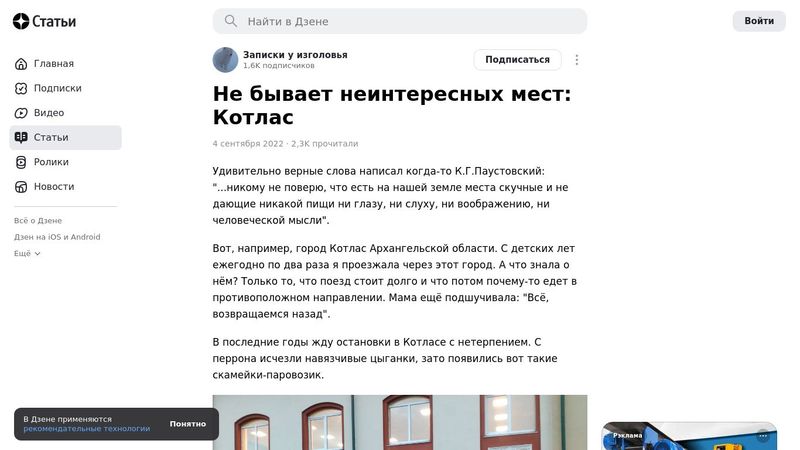This screenshot has width=800, height=450.
Task: Select the Статьи section
Action: click(51, 137)
